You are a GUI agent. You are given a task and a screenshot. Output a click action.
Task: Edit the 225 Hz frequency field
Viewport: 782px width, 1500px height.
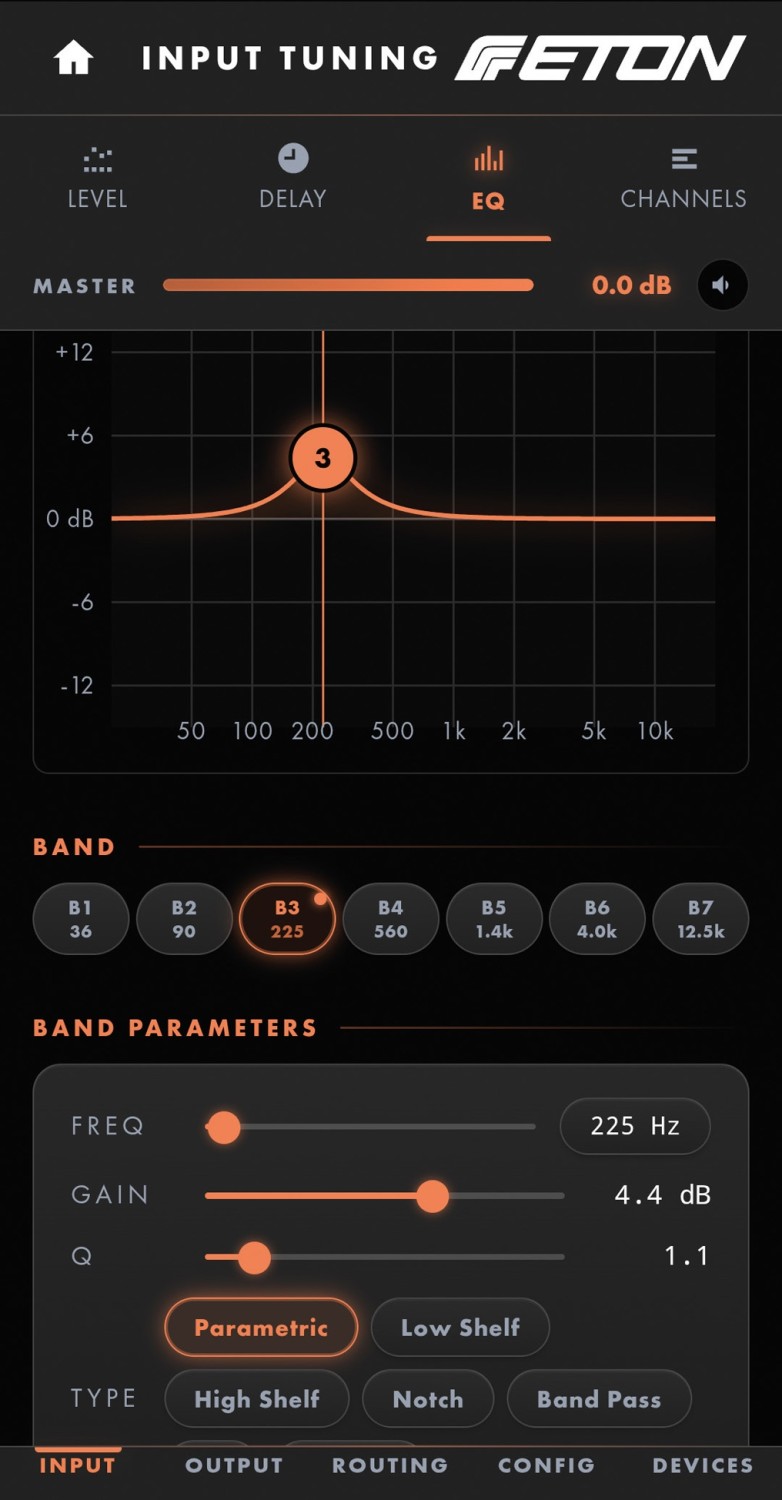coord(635,1127)
